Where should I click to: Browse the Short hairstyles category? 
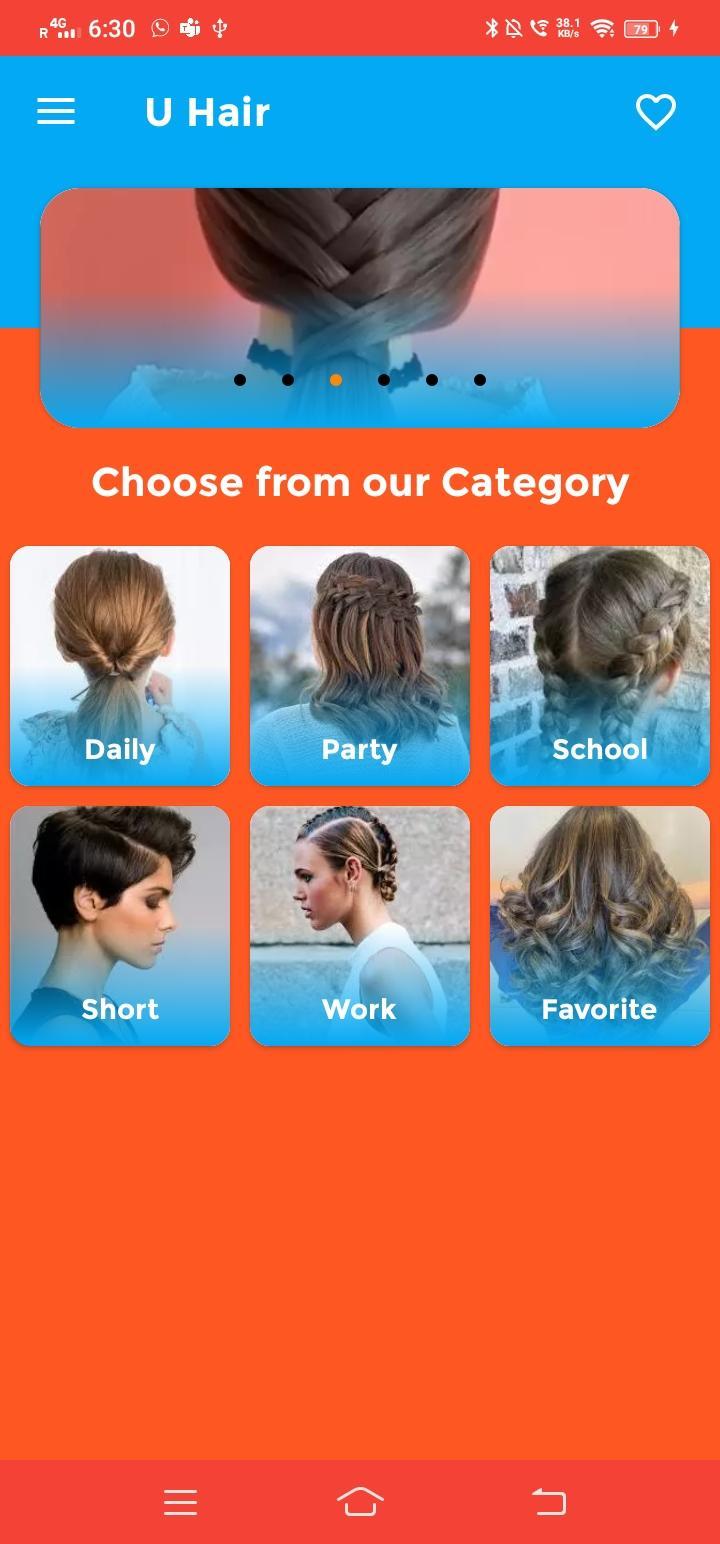[x=120, y=926]
